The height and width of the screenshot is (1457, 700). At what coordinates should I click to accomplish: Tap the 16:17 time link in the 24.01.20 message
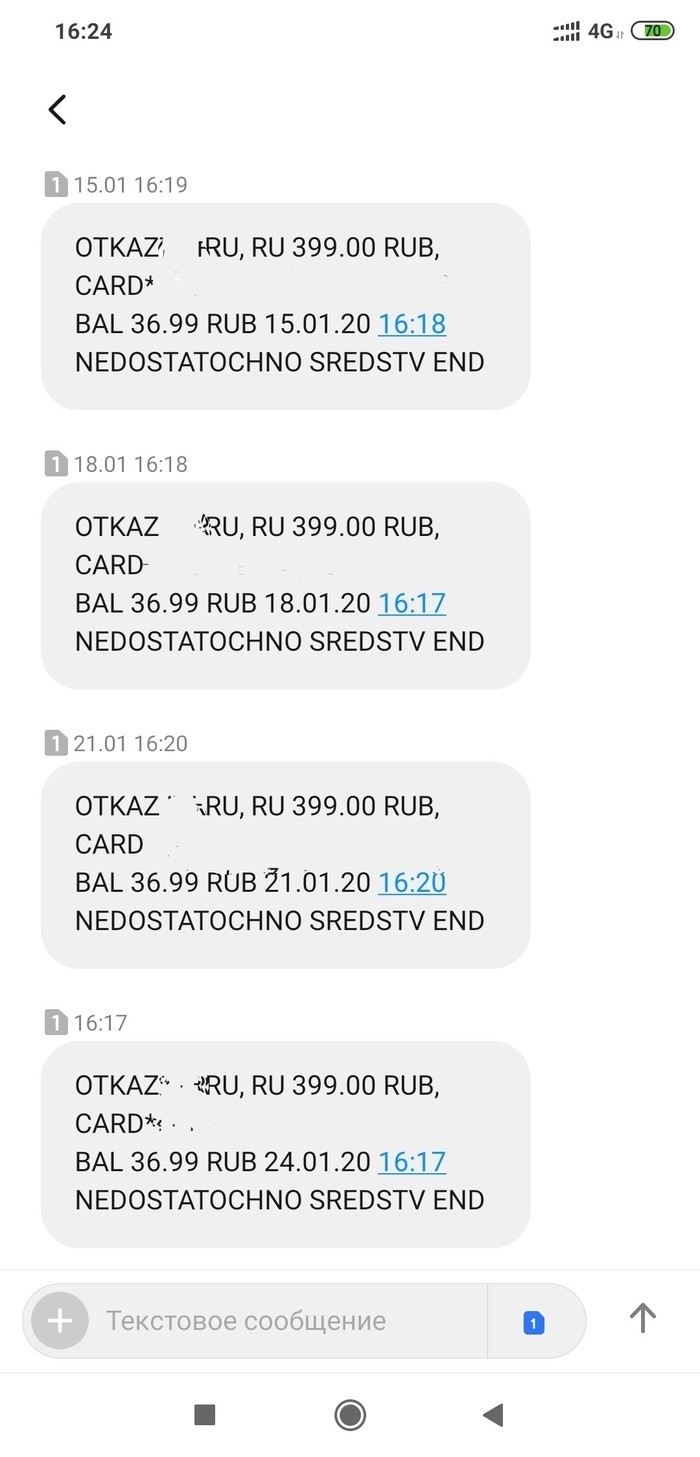tap(411, 1161)
